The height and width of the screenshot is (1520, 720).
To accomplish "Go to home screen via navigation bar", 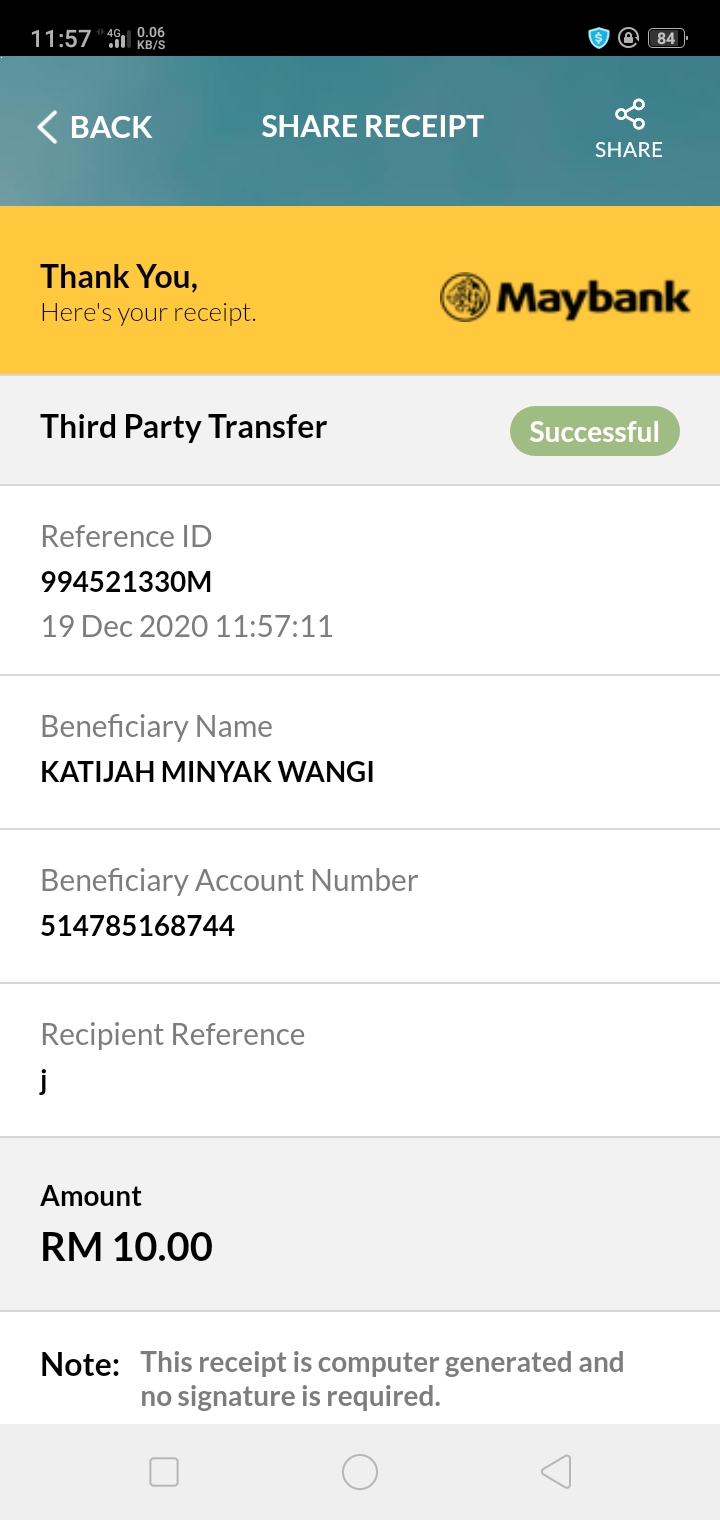I will point(360,1472).
